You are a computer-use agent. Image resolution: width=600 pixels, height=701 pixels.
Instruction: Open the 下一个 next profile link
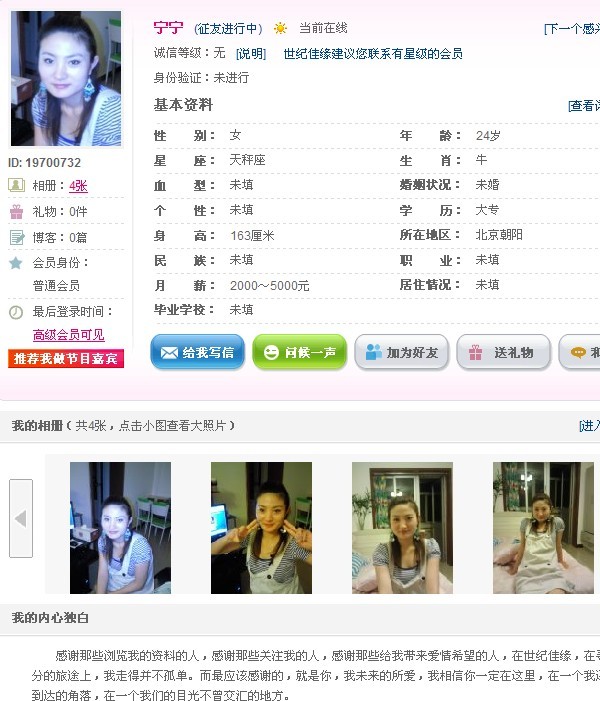point(572,29)
